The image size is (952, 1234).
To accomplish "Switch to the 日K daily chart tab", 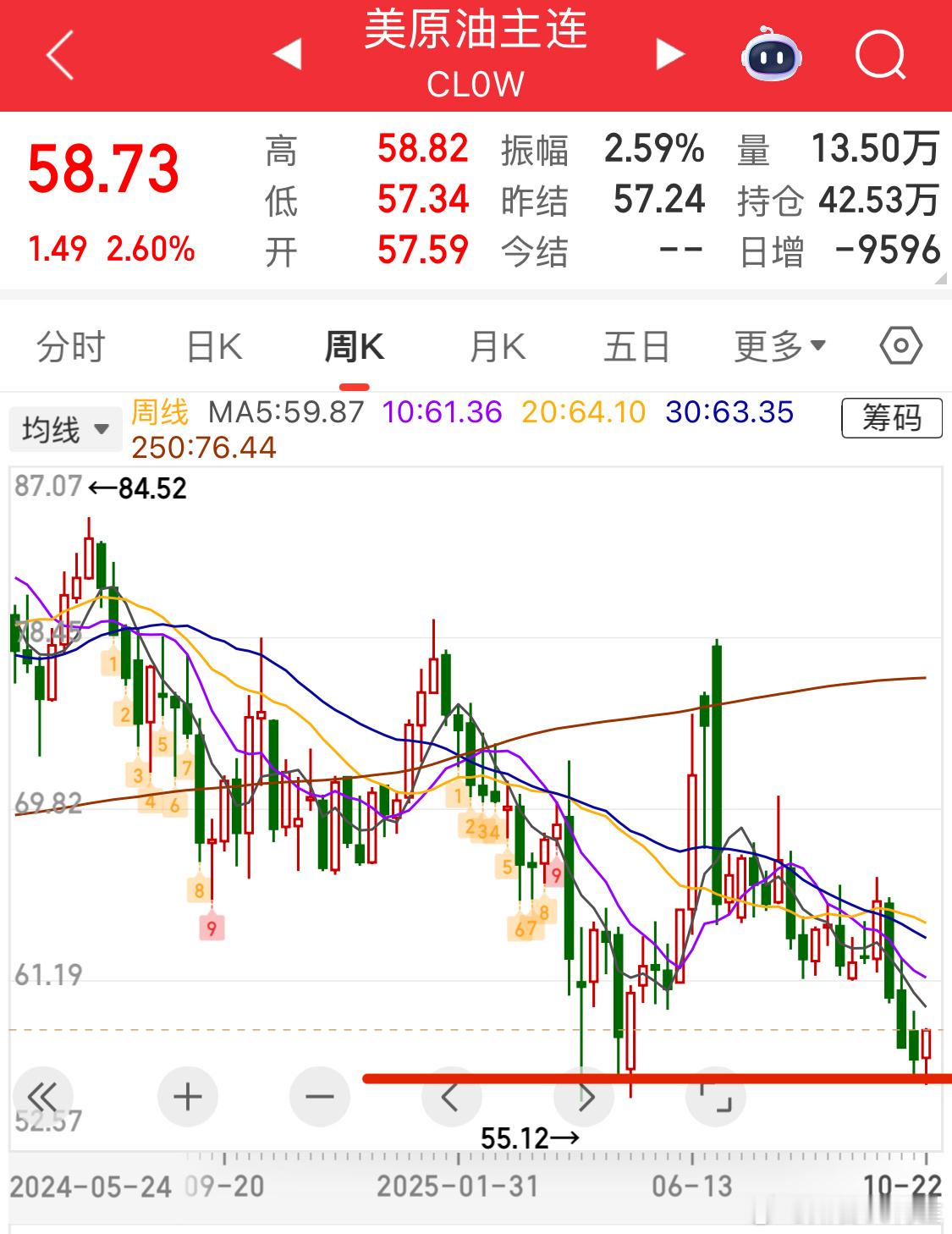I will pyautogui.click(x=212, y=345).
